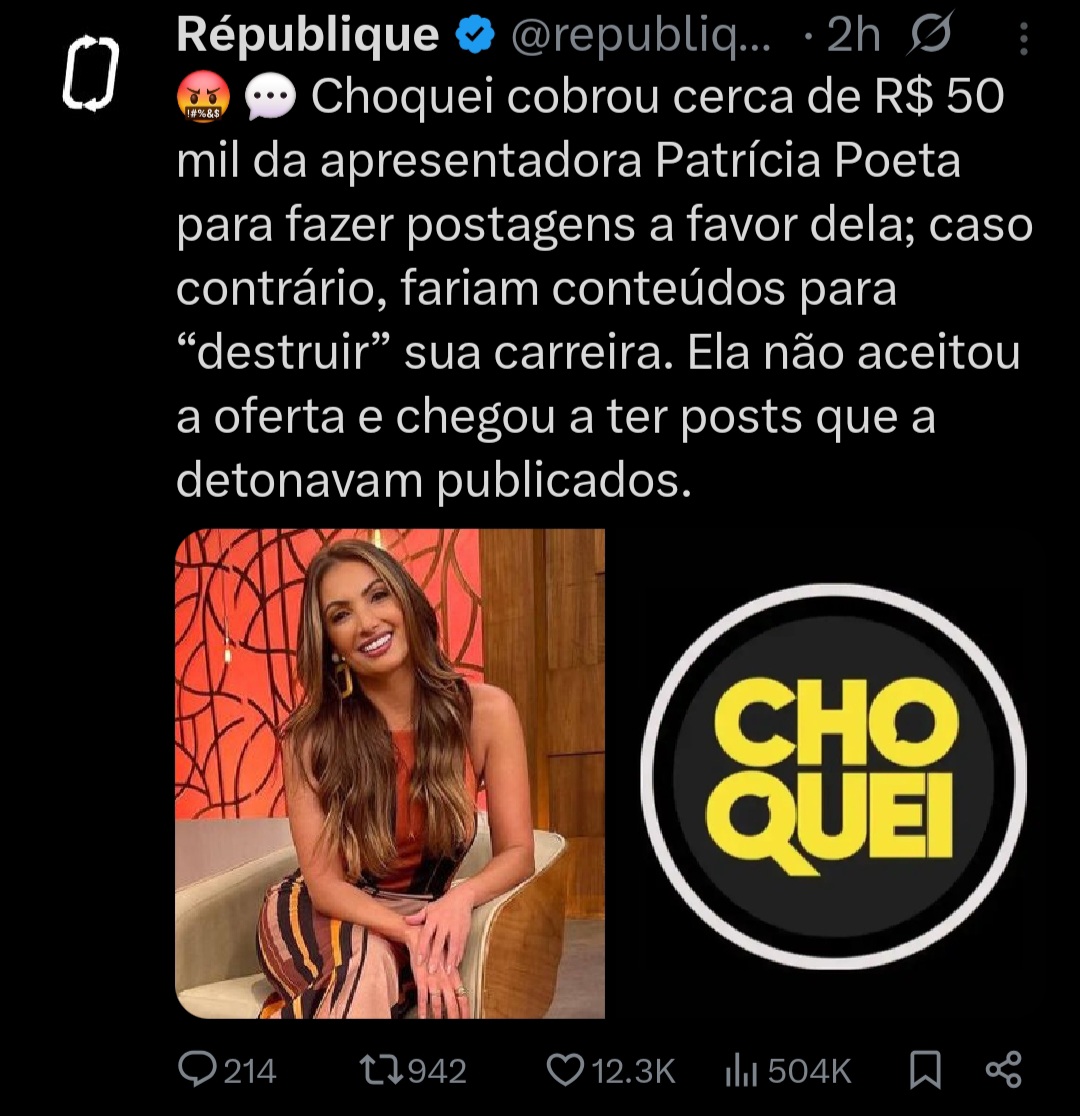The width and height of the screenshot is (1080, 1116).
Task: Tap the slashed-circle icon beside 2h
Action: pos(931,37)
